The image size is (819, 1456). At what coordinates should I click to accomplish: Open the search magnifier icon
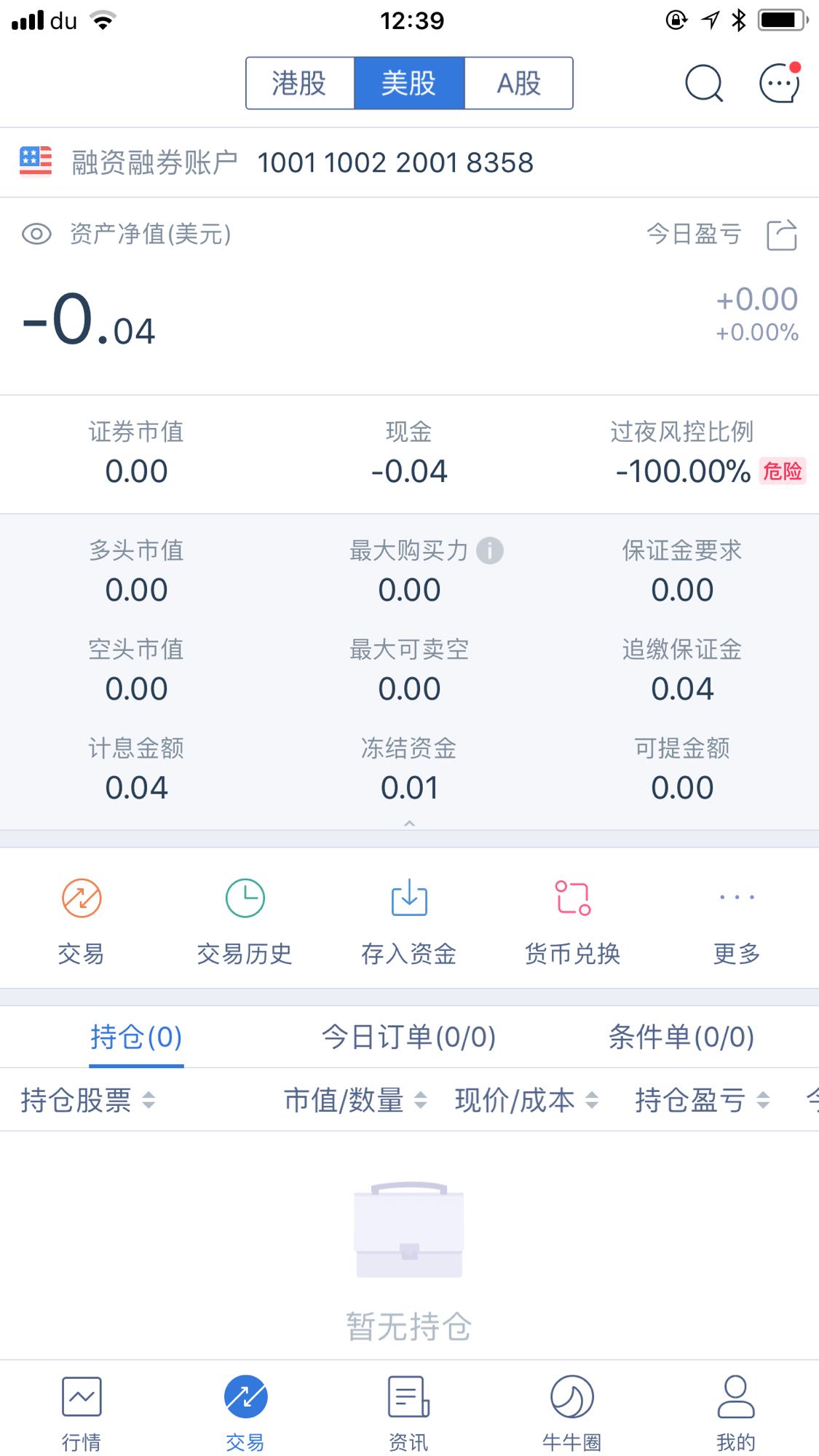pyautogui.click(x=704, y=84)
